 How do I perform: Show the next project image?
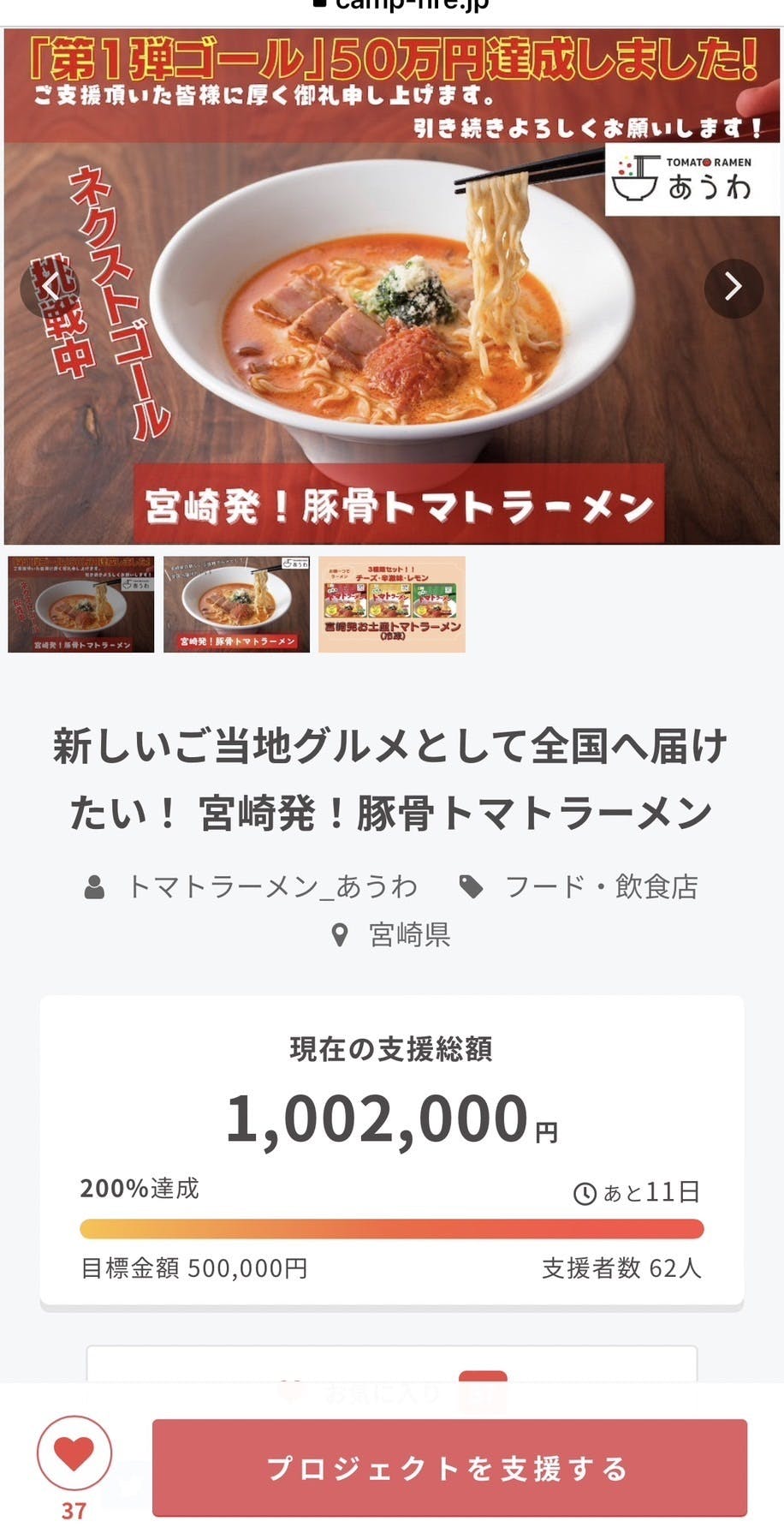[733, 288]
